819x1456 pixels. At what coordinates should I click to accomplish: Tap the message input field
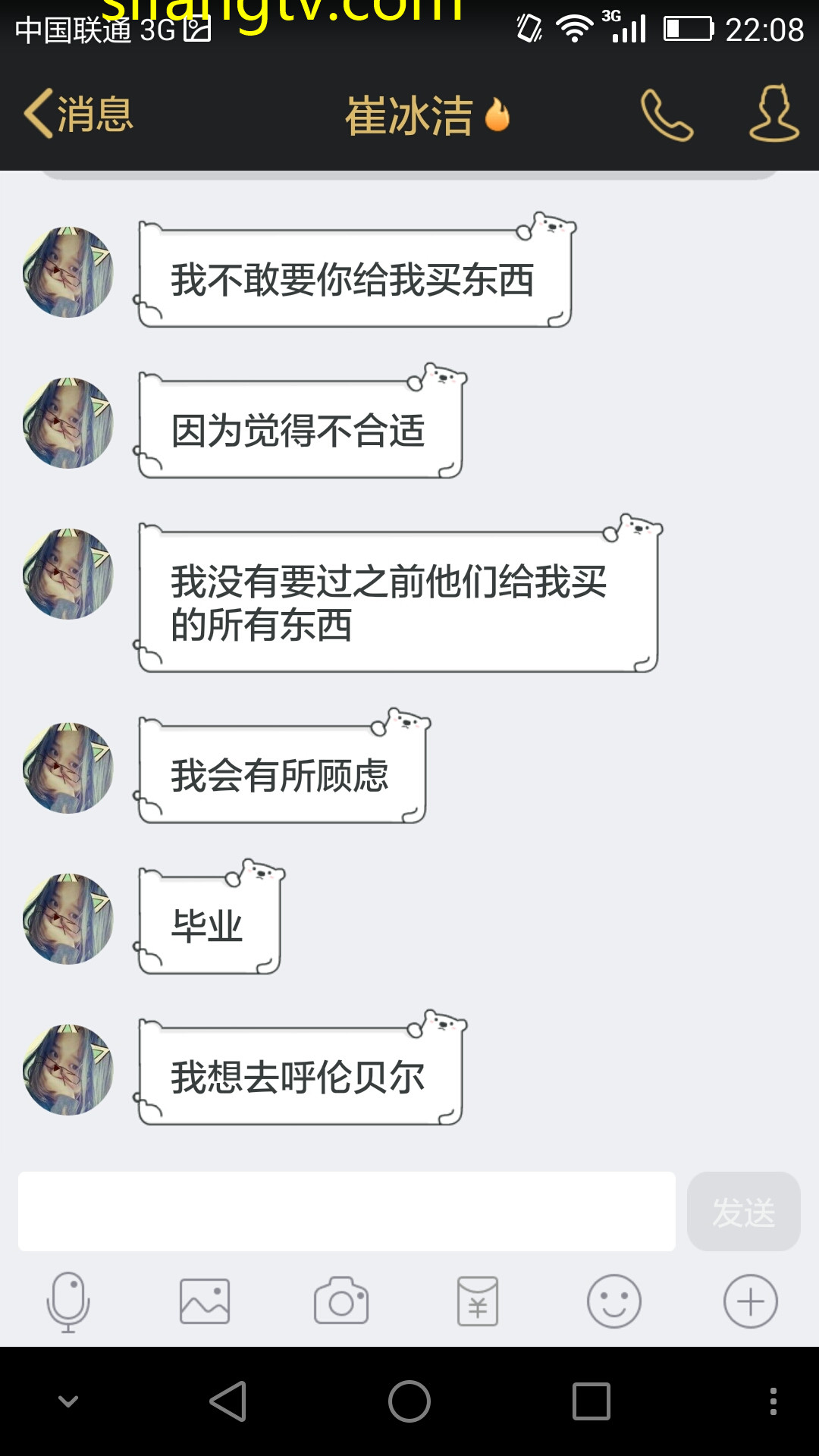point(347,1211)
